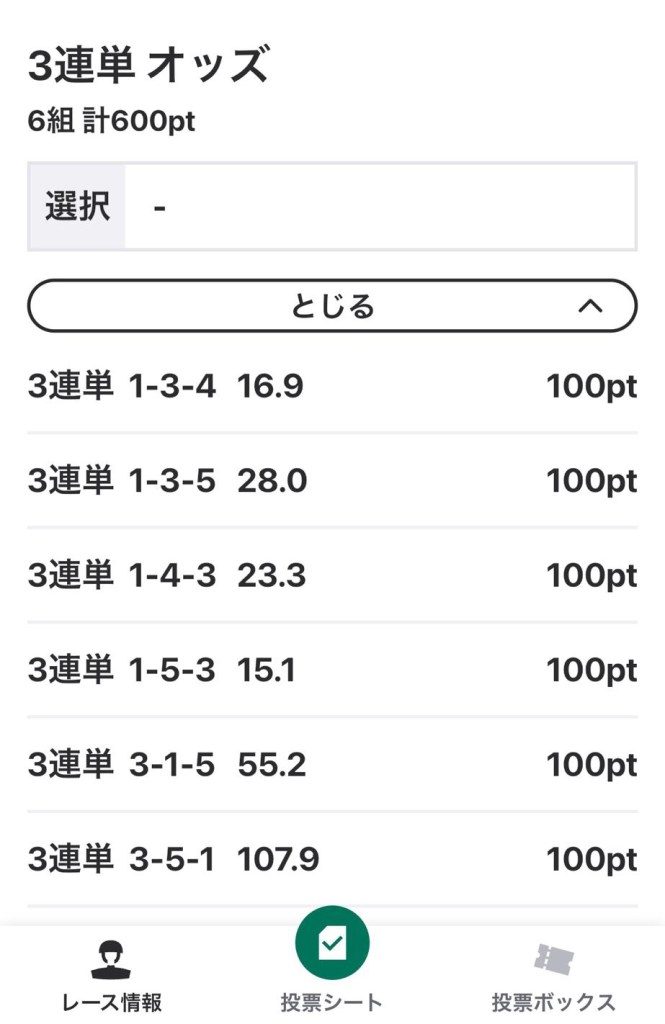Collapse the odds list with とじる
The height and width of the screenshot is (1024, 665).
point(332,306)
